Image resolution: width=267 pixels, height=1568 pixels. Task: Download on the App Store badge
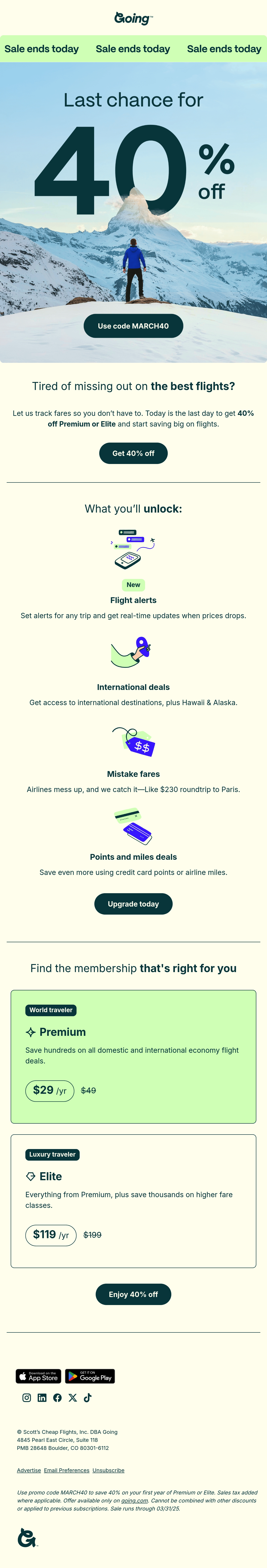38,1376
